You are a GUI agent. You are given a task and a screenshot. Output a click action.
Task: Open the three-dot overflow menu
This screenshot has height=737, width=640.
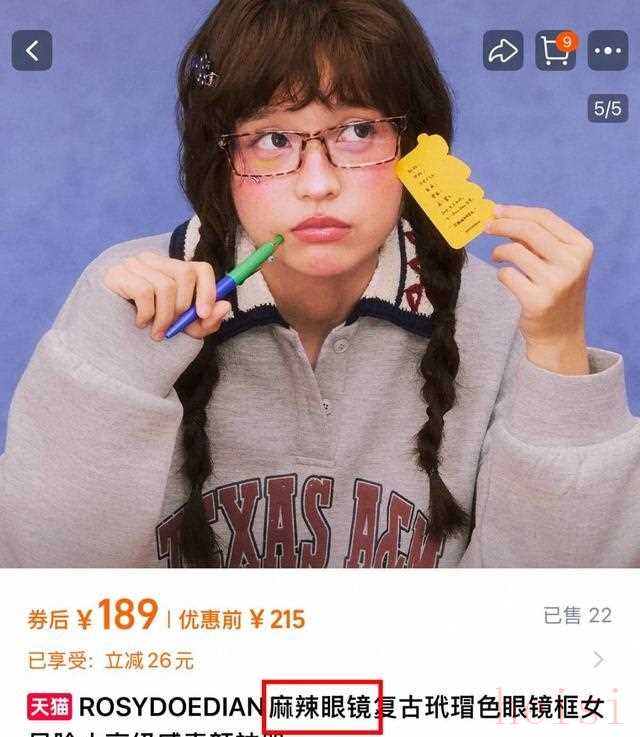coord(608,50)
